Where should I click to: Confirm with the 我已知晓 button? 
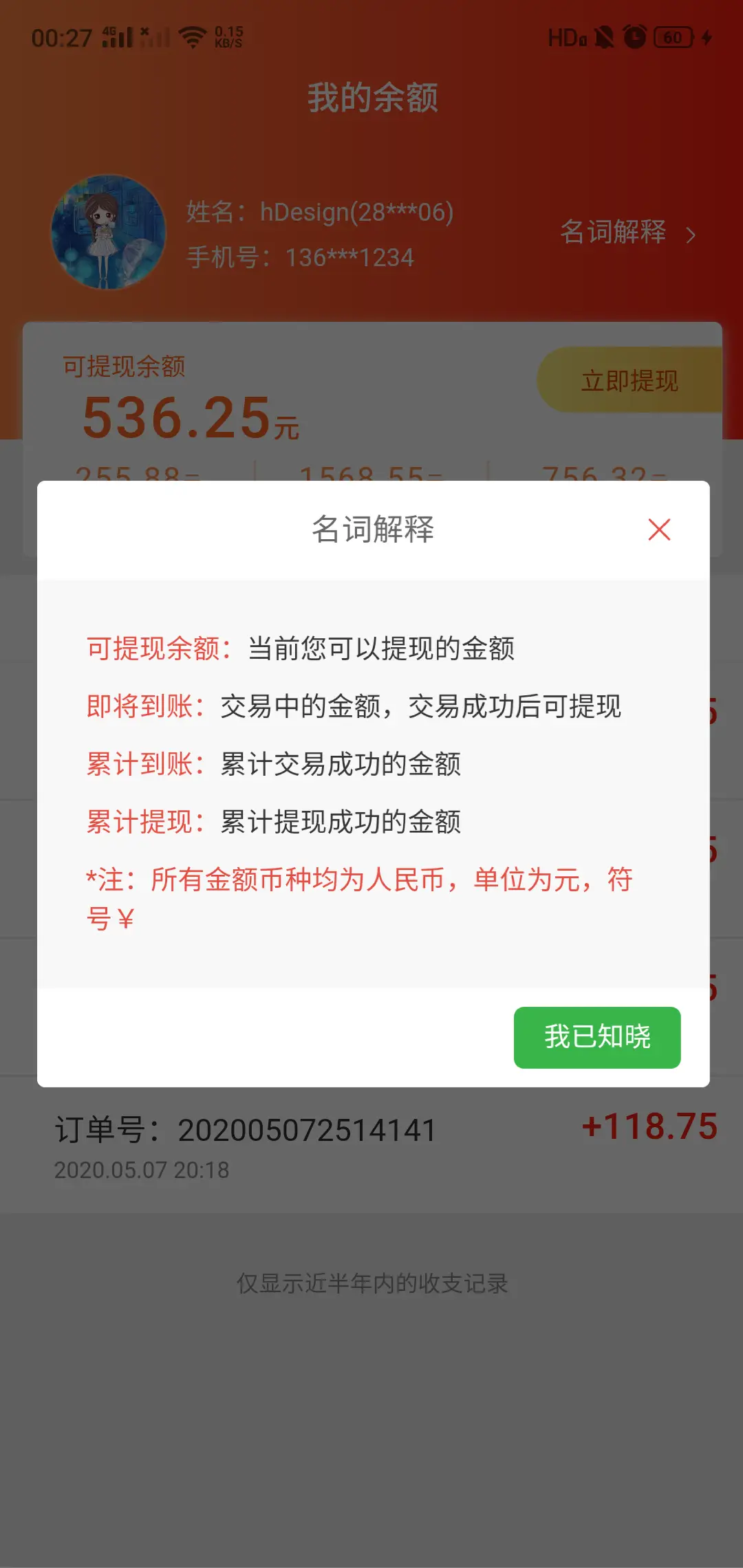tap(597, 1037)
